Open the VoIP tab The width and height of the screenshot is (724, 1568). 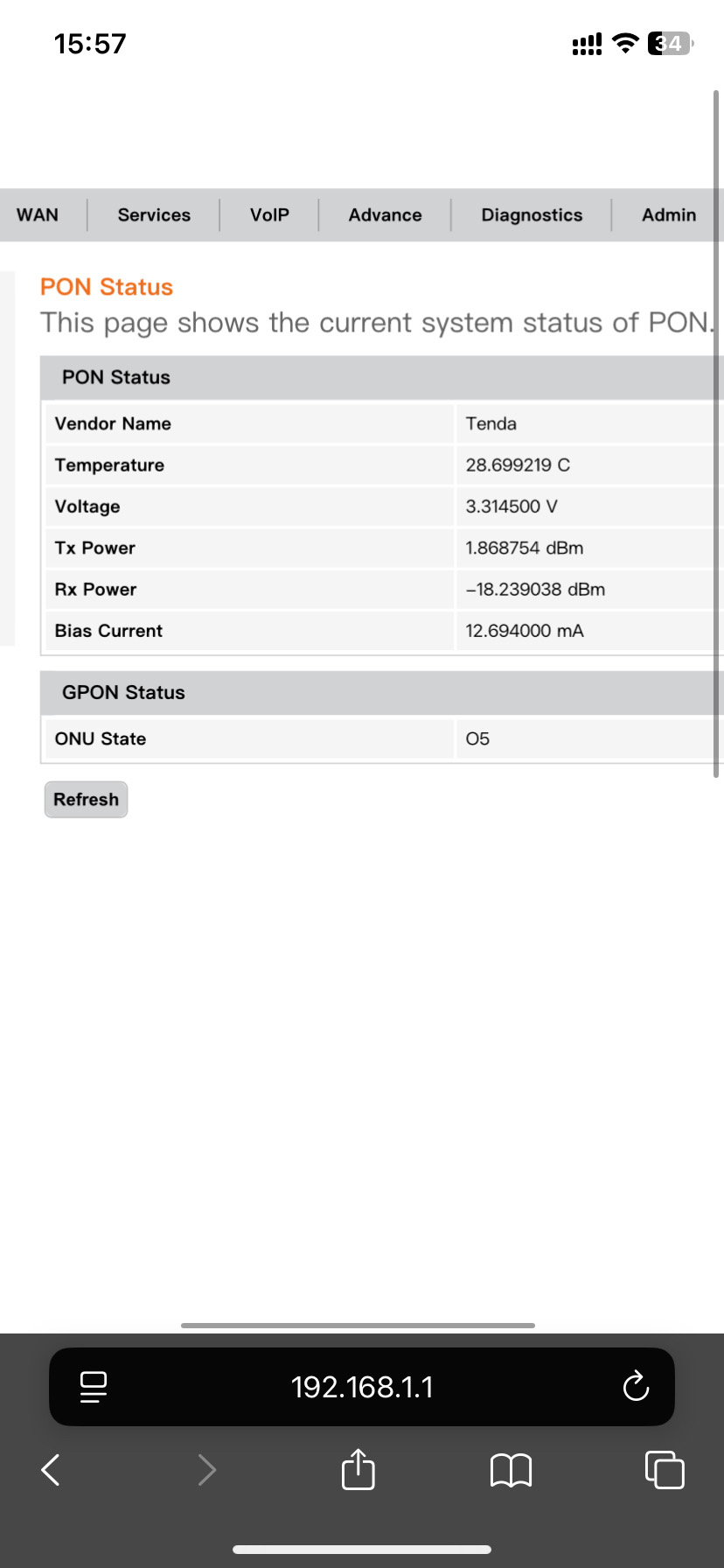269,215
